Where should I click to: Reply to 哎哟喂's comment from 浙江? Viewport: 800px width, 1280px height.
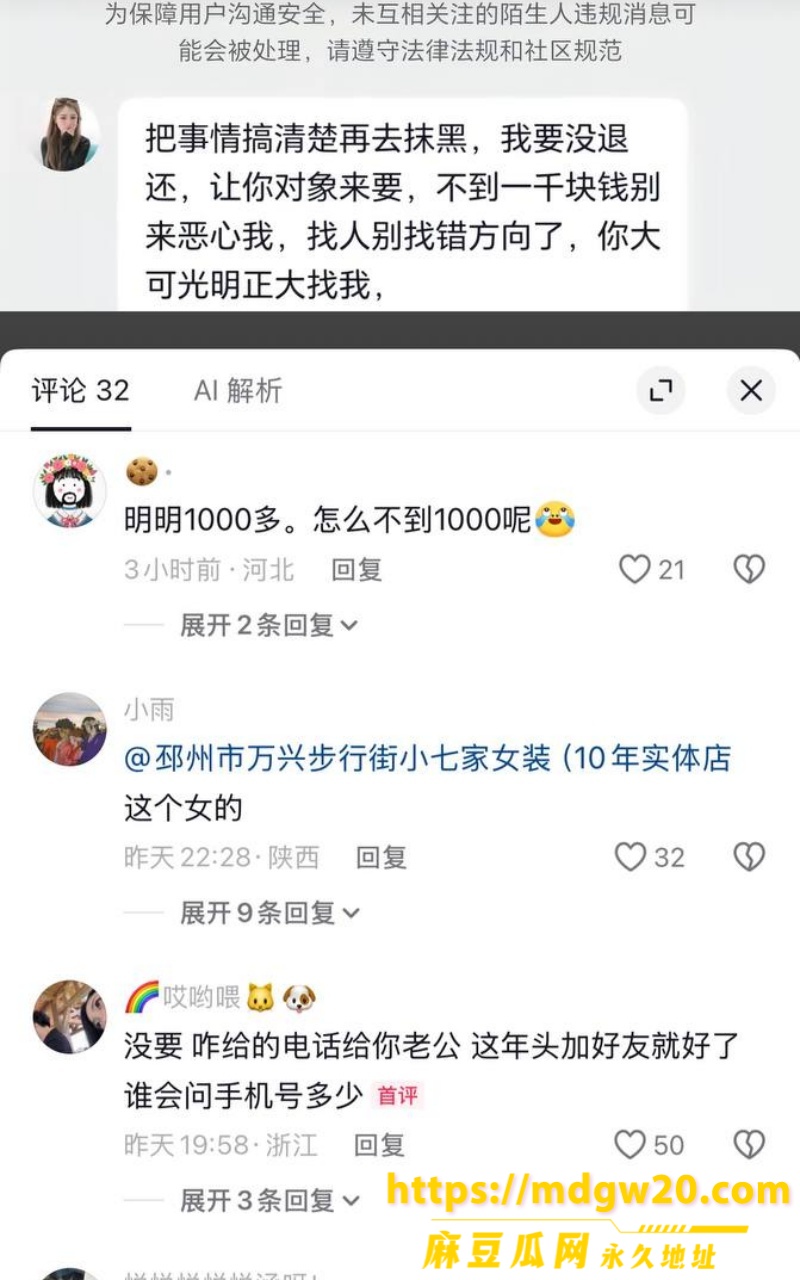click(380, 1145)
